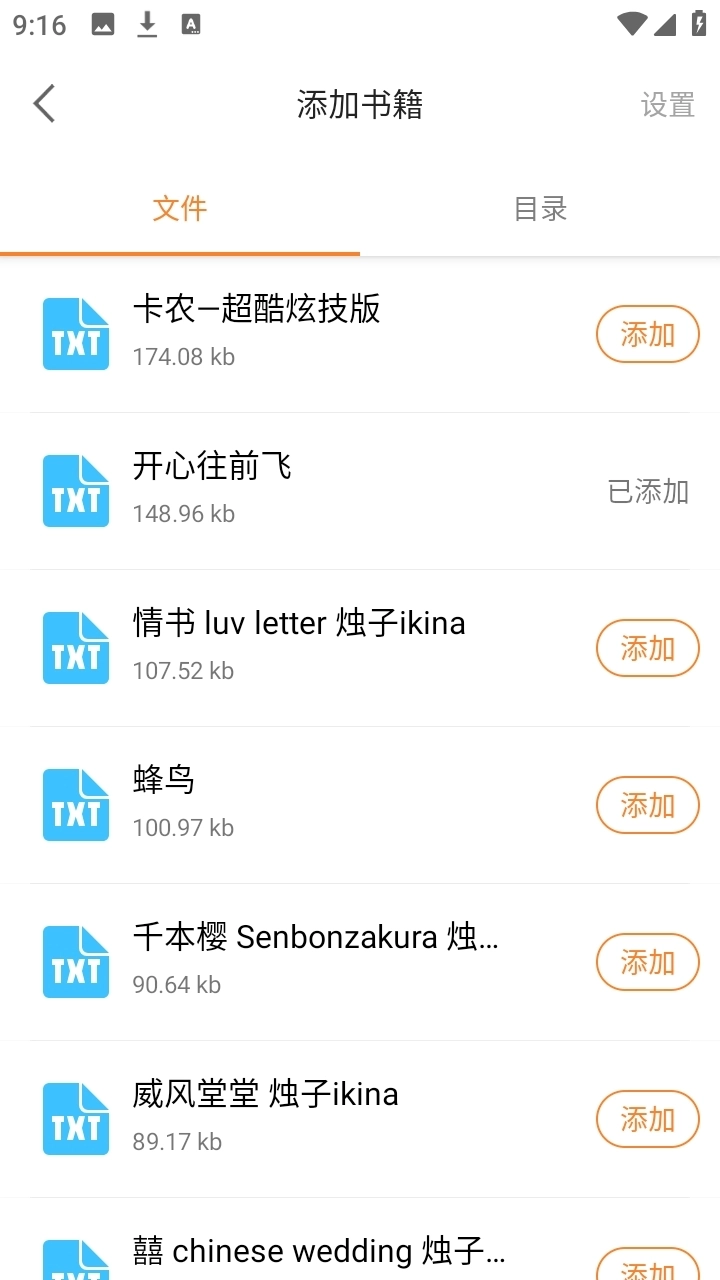The height and width of the screenshot is (1280, 720).
Task: Click the TXT icon beside 开心往前飞
Action: tap(75, 490)
